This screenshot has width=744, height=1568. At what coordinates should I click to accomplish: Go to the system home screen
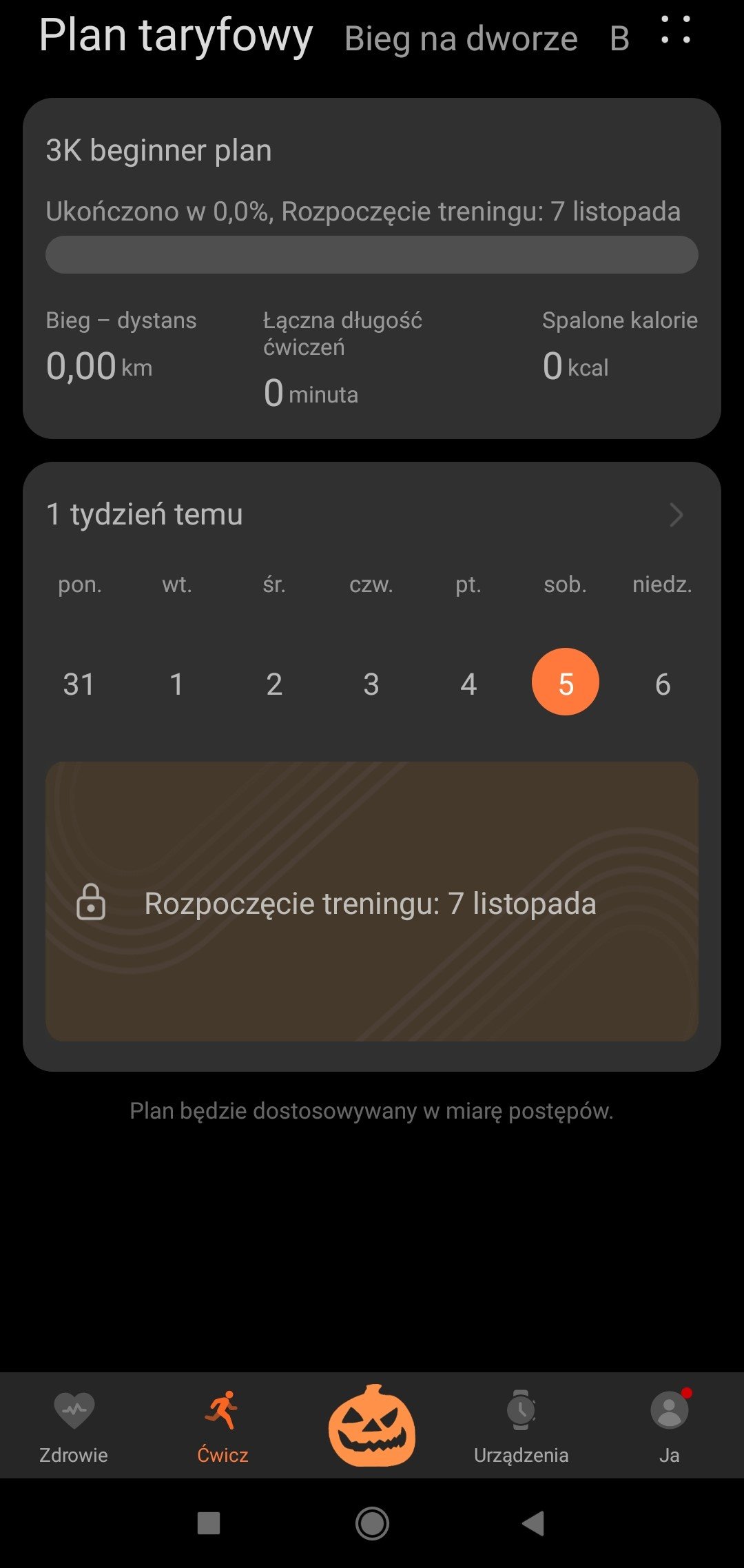coord(372,1523)
